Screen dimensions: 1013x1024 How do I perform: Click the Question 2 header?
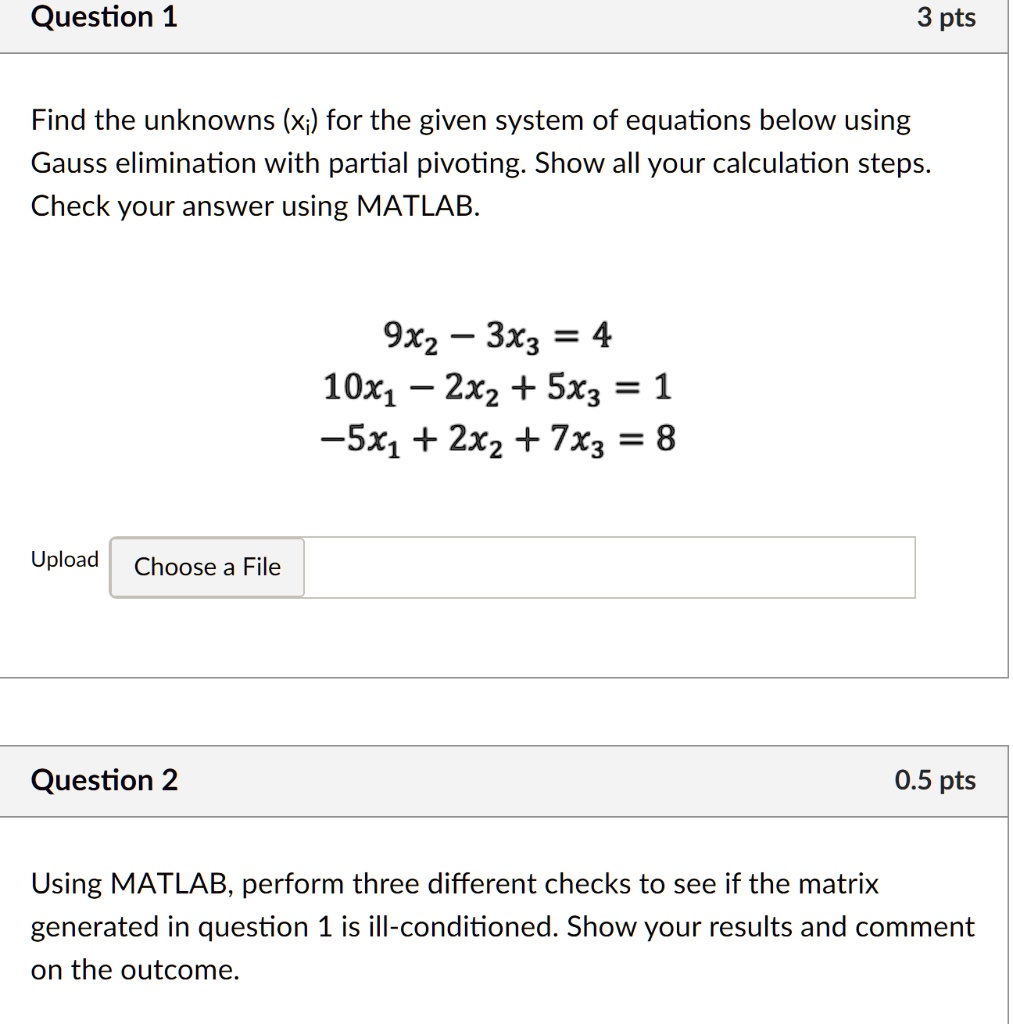point(103,781)
